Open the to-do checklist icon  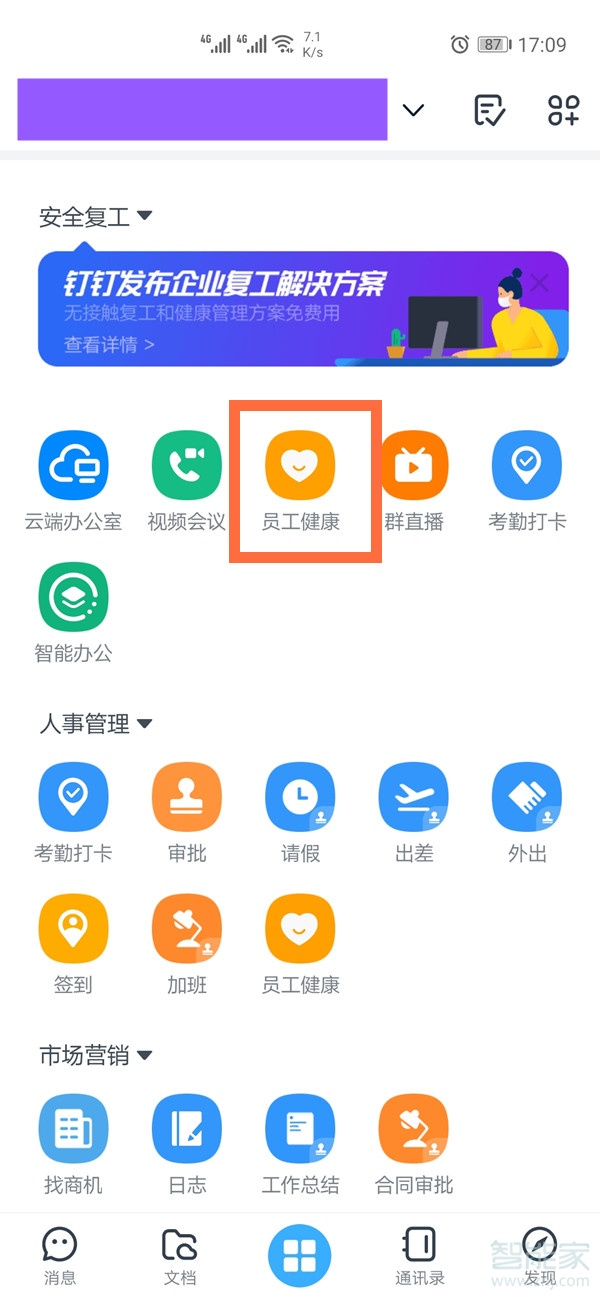(x=489, y=110)
